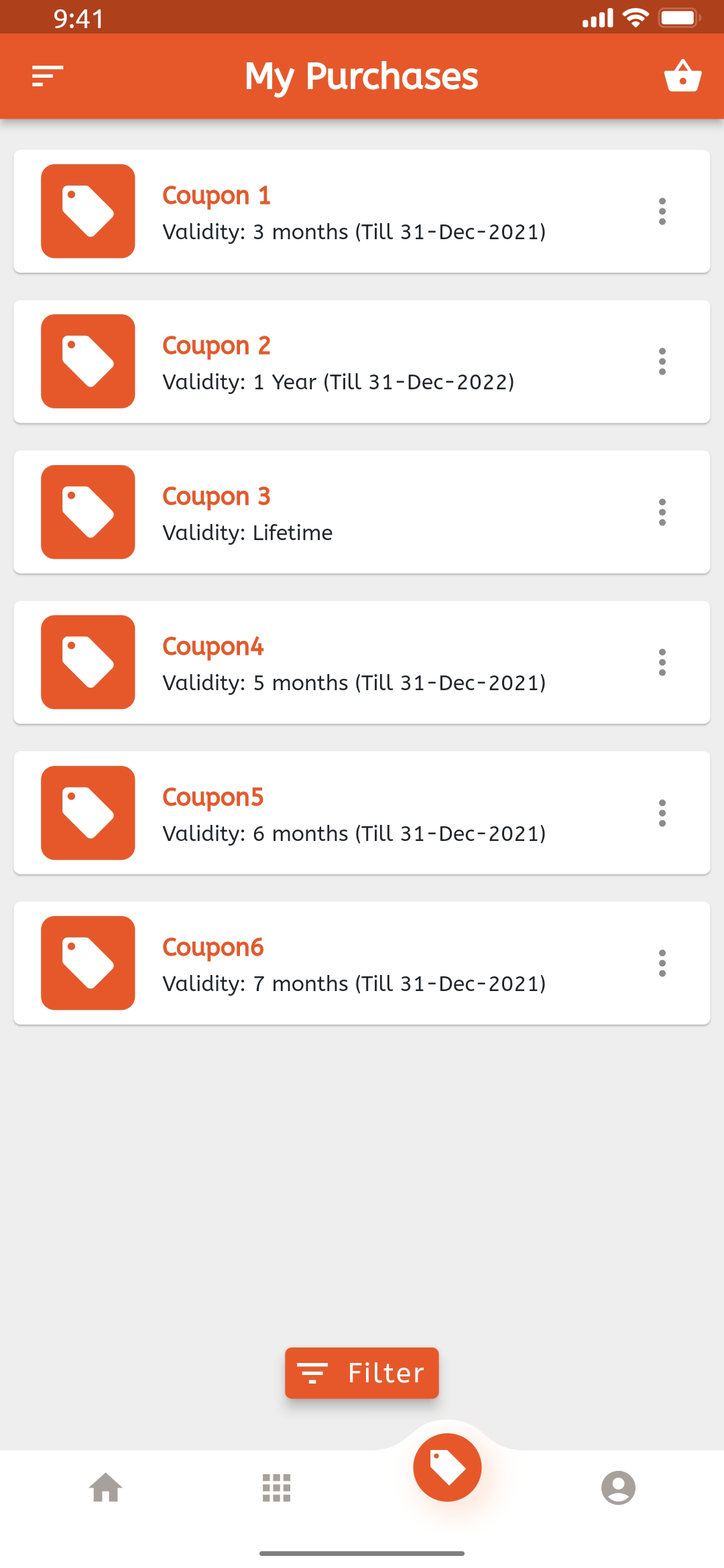The height and width of the screenshot is (1568, 724).
Task: Open the shopping basket
Action: point(682,76)
